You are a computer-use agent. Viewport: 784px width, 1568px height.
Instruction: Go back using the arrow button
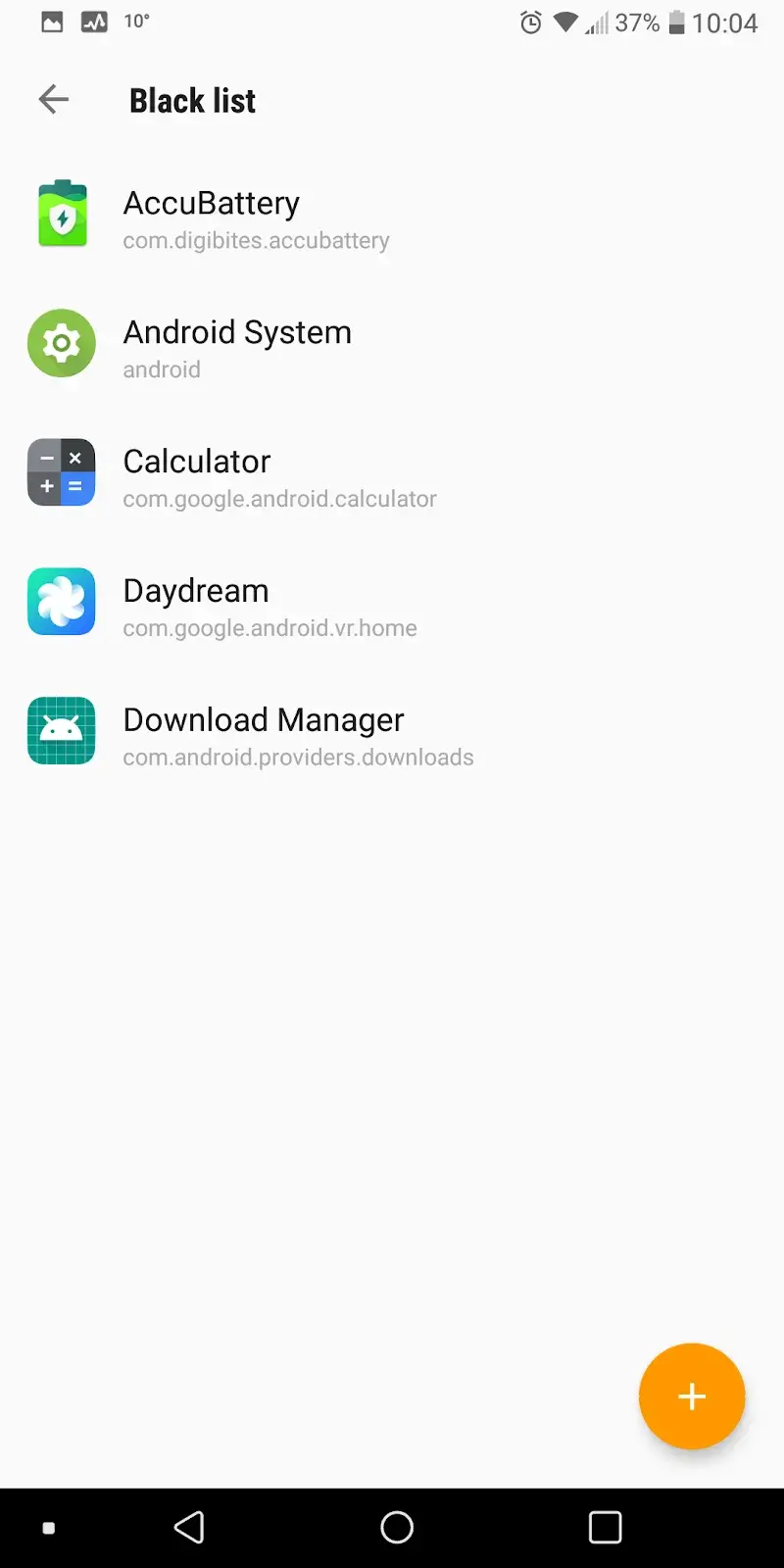coord(53,99)
